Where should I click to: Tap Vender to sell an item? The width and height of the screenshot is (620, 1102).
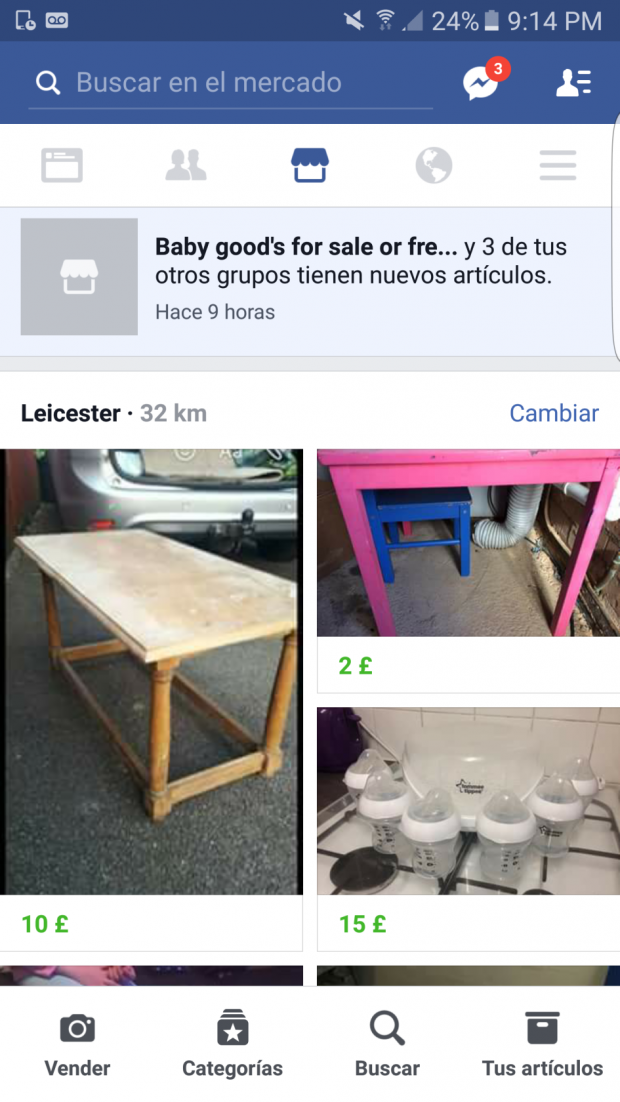(77, 1044)
